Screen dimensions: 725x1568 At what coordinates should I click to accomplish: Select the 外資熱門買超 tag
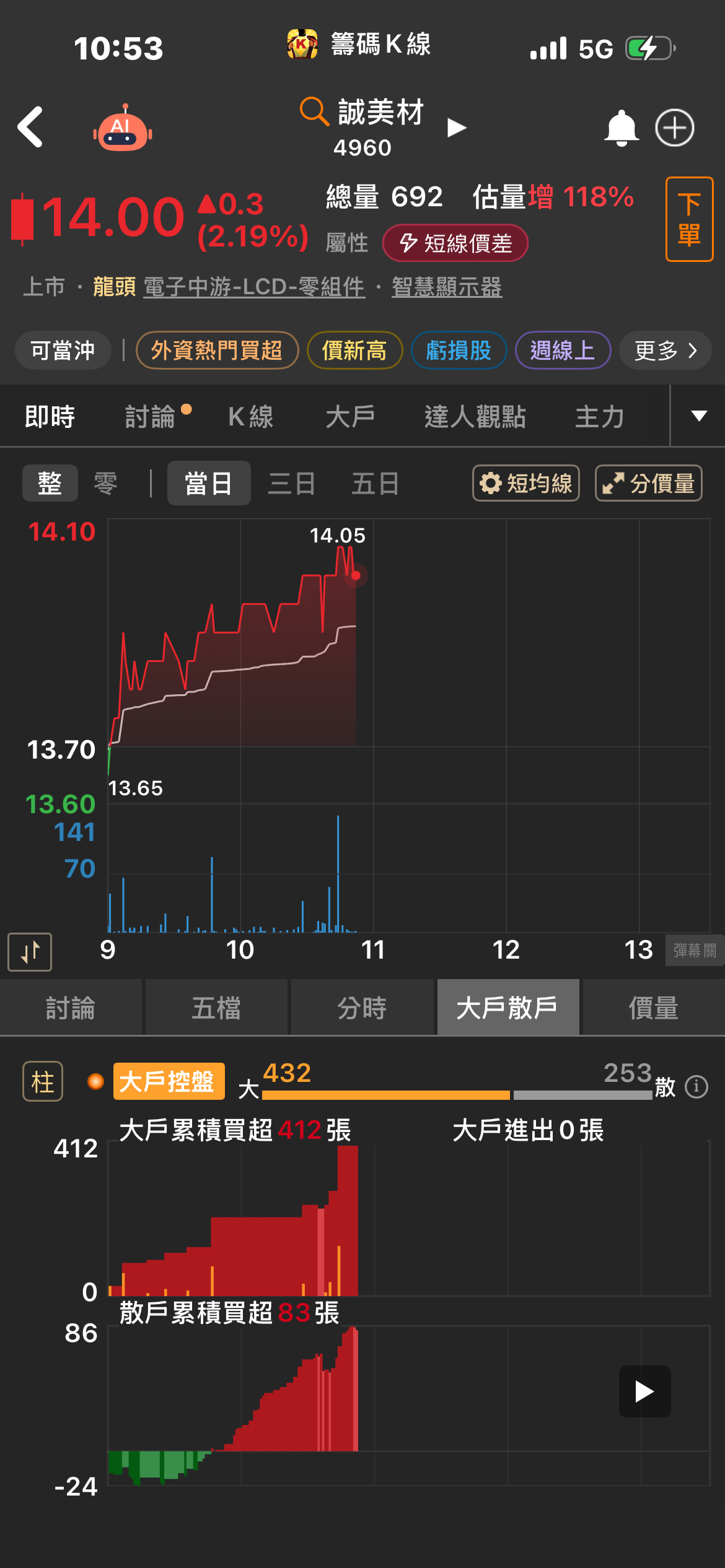pyautogui.click(x=217, y=351)
